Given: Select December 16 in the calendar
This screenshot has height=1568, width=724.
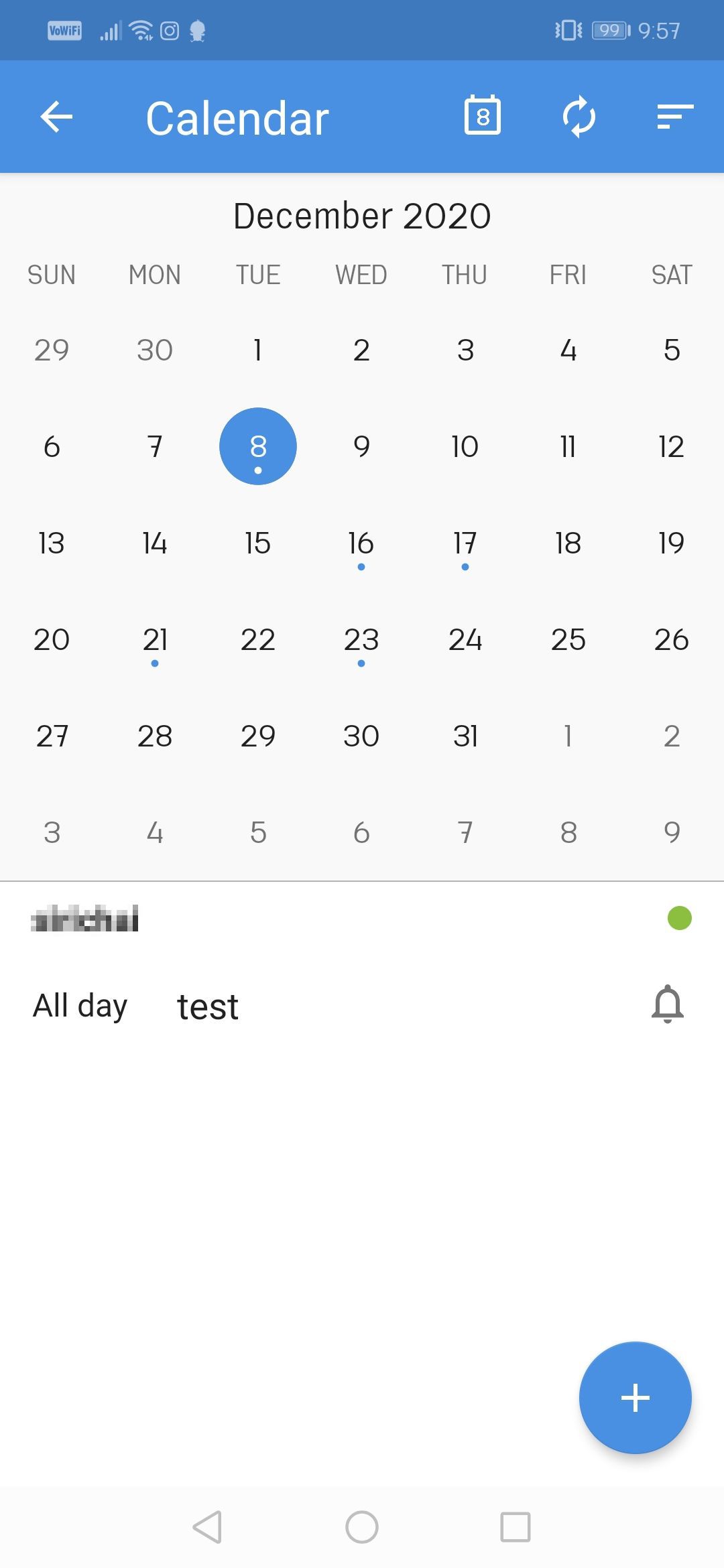Looking at the screenshot, I should click(361, 543).
